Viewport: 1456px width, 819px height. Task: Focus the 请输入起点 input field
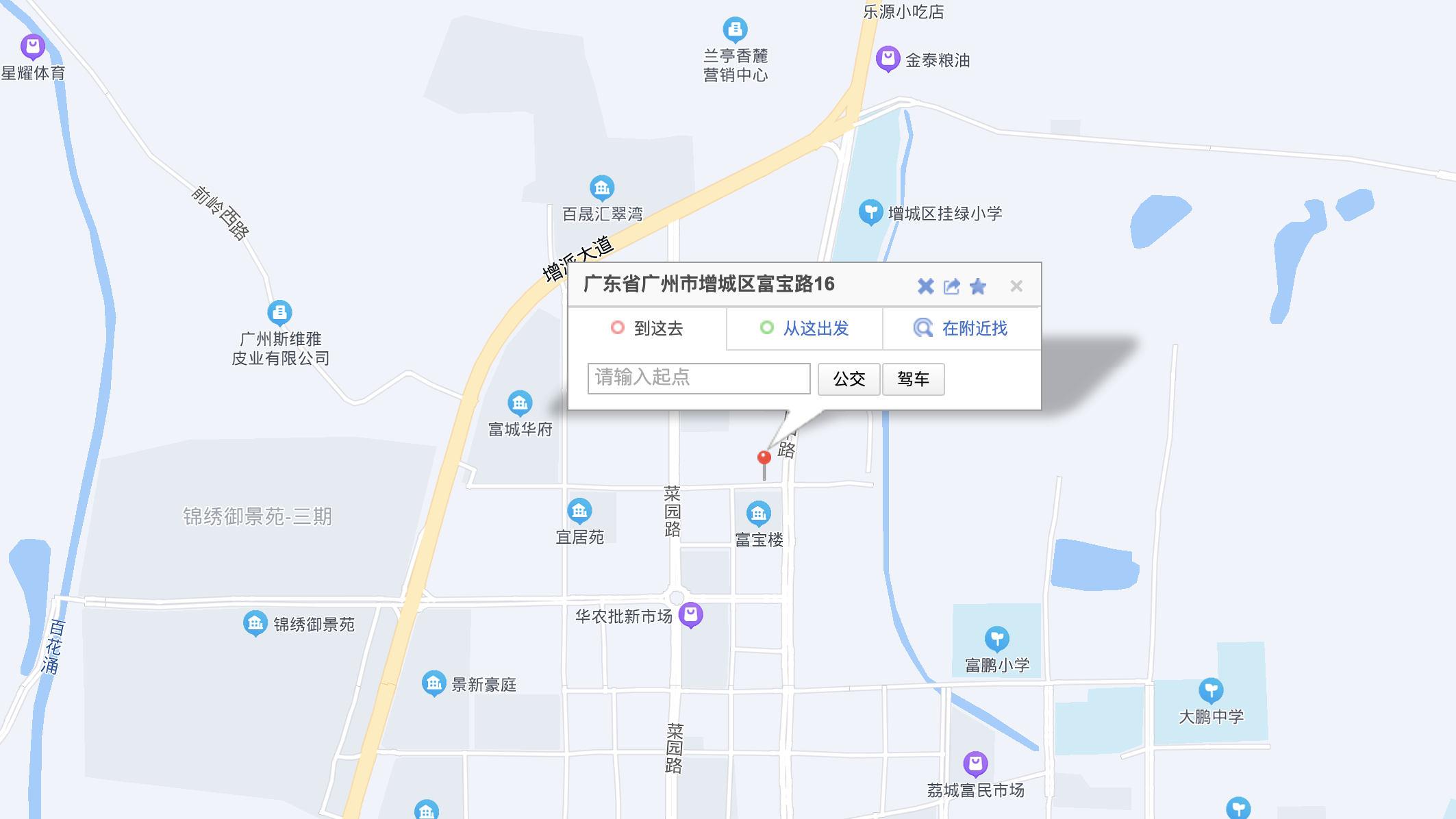point(699,378)
